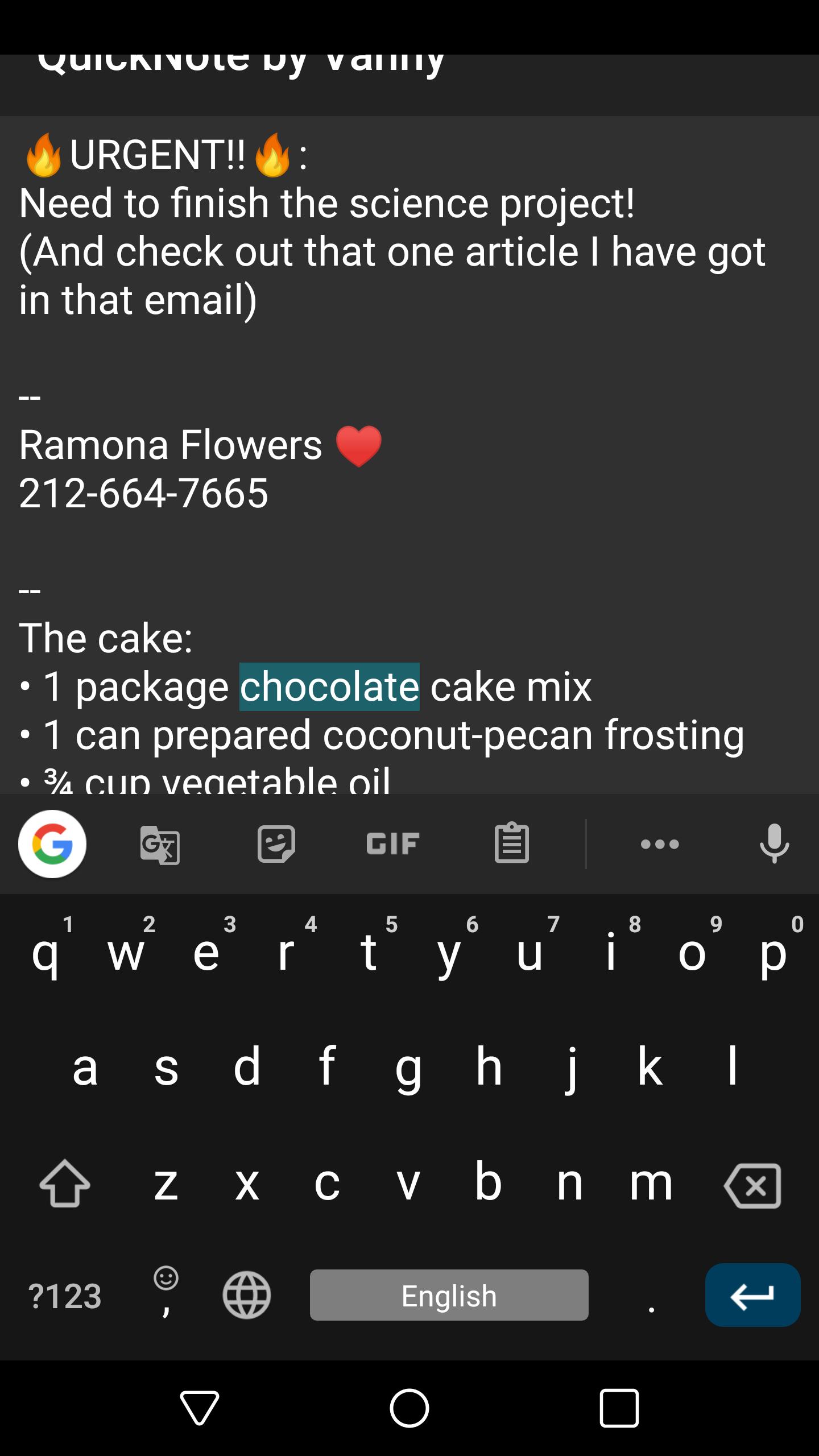Type the period key
Screen dimensions: 819x1456
[x=652, y=1297]
